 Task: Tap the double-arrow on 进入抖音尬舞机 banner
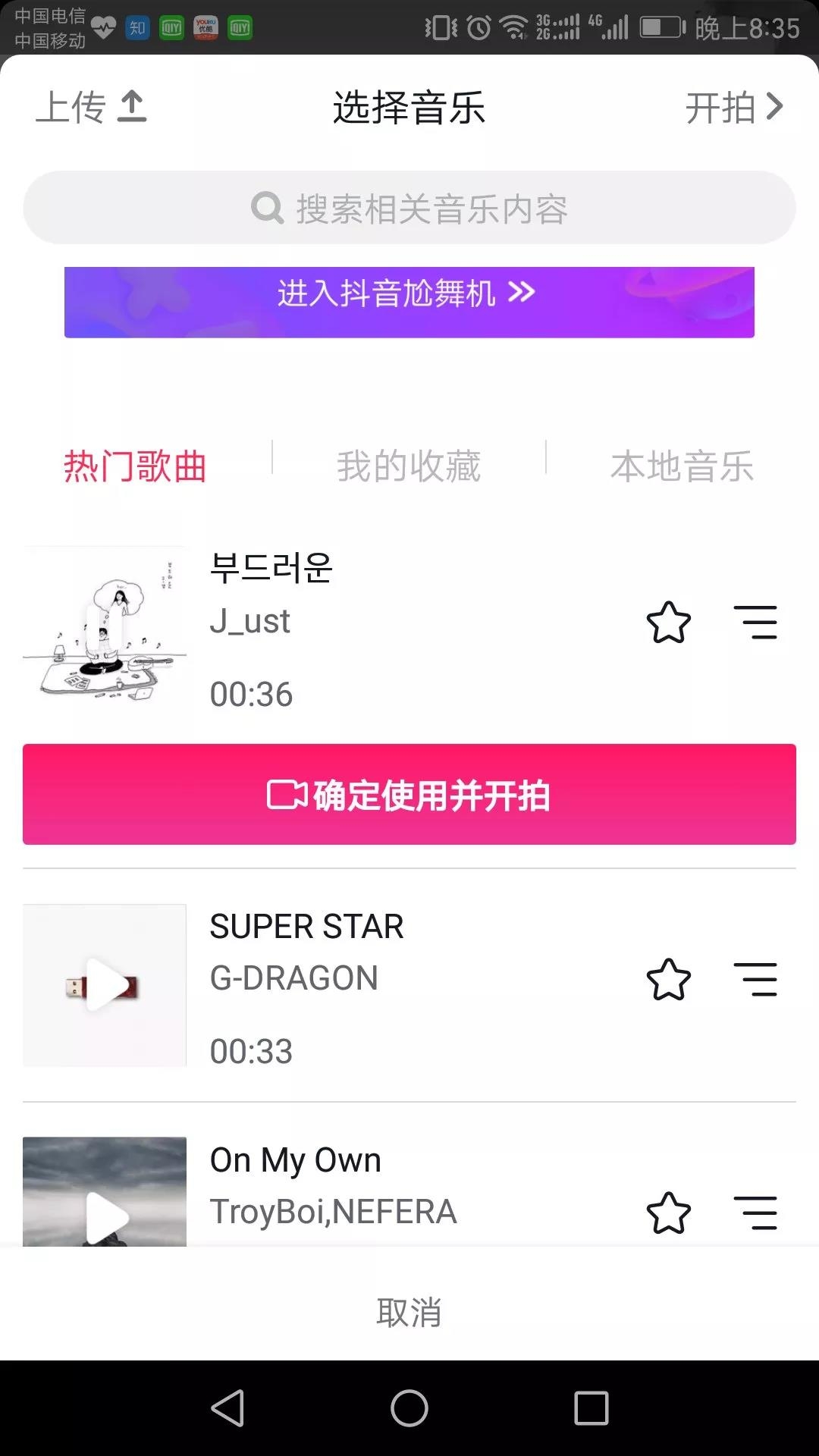click(x=522, y=292)
